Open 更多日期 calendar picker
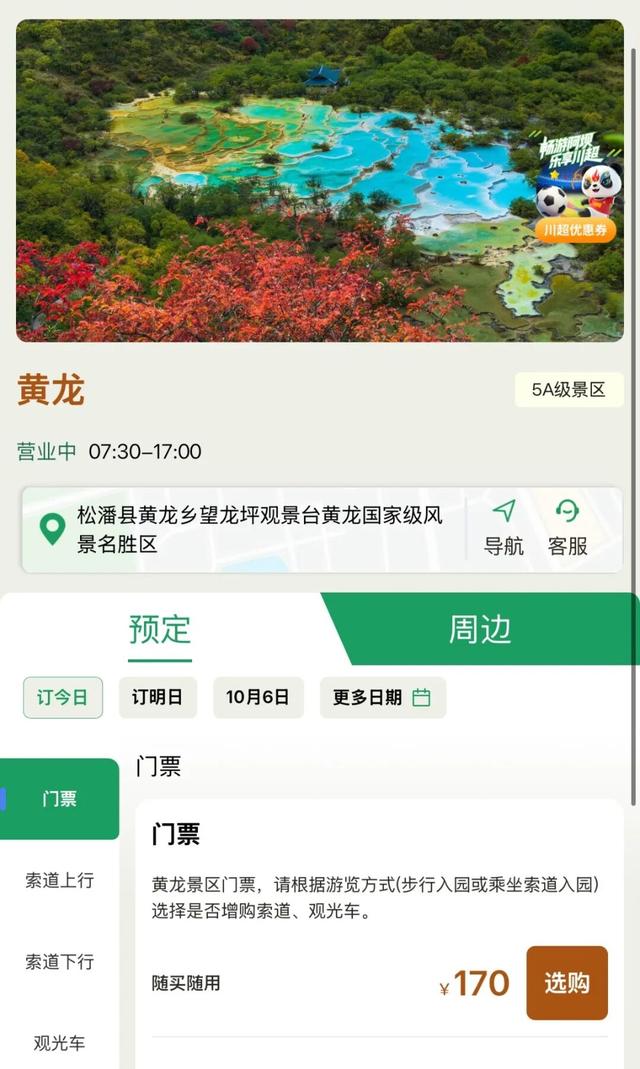Screen dimensions: 640x1069 pos(382,698)
